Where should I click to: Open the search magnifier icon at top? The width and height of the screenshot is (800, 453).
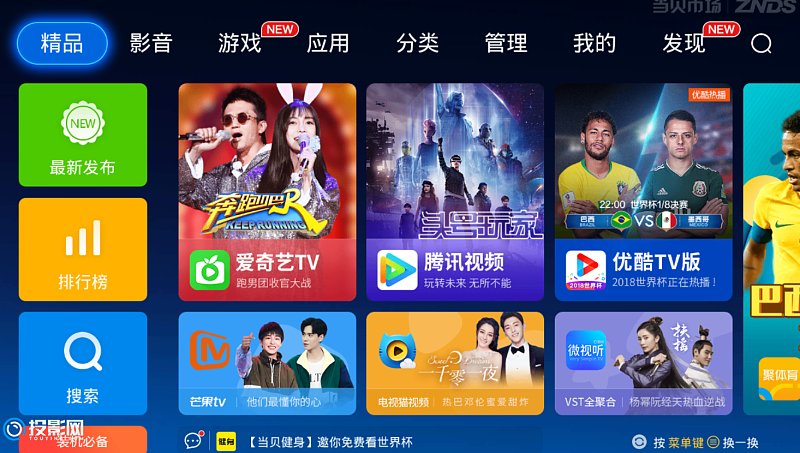click(761, 44)
